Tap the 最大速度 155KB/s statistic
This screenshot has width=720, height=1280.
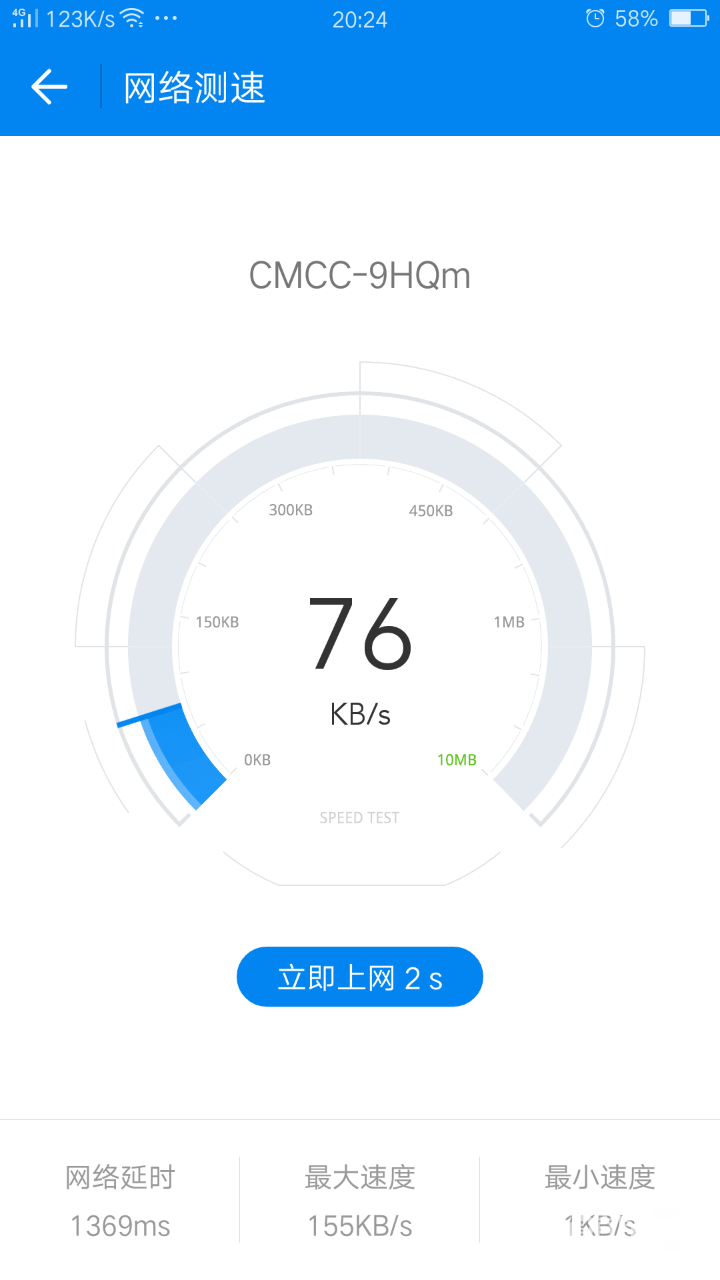click(x=359, y=1200)
